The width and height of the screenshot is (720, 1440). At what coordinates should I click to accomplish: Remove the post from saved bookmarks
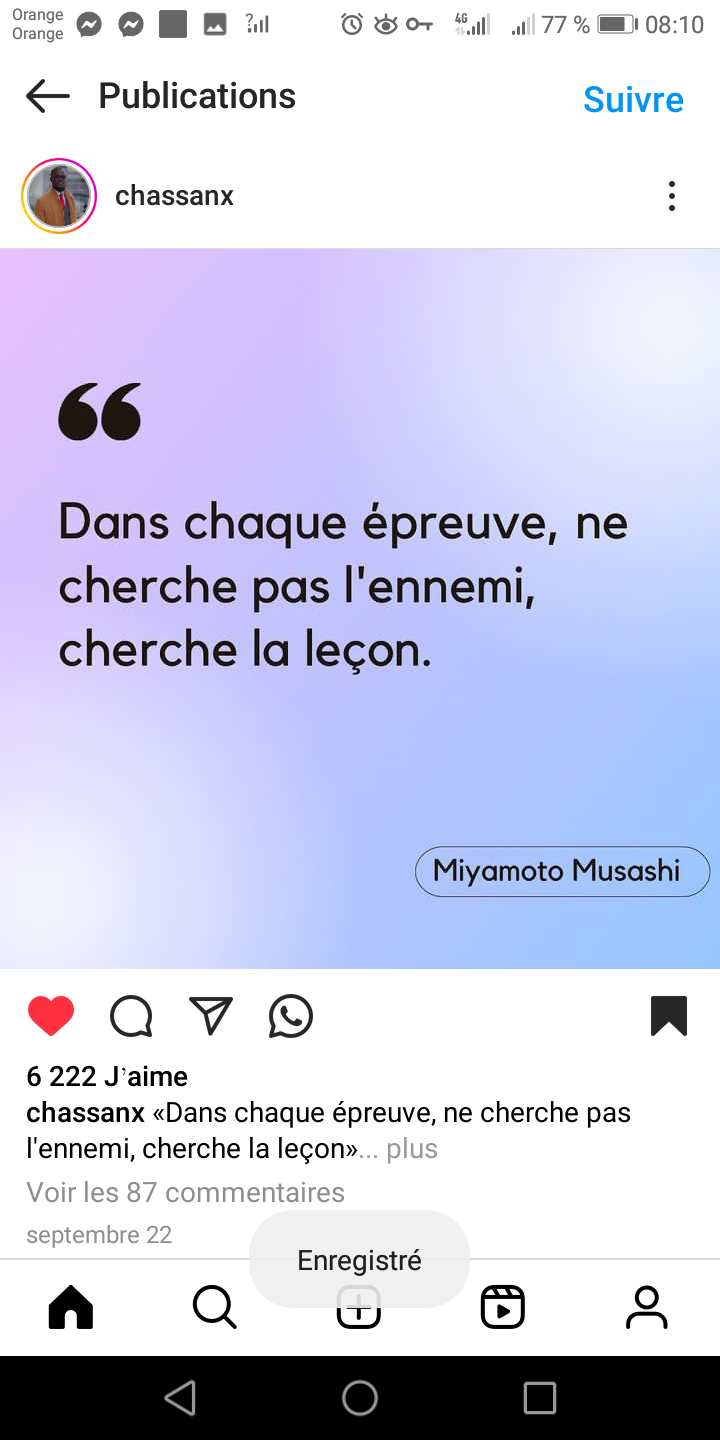point(669,1016)
